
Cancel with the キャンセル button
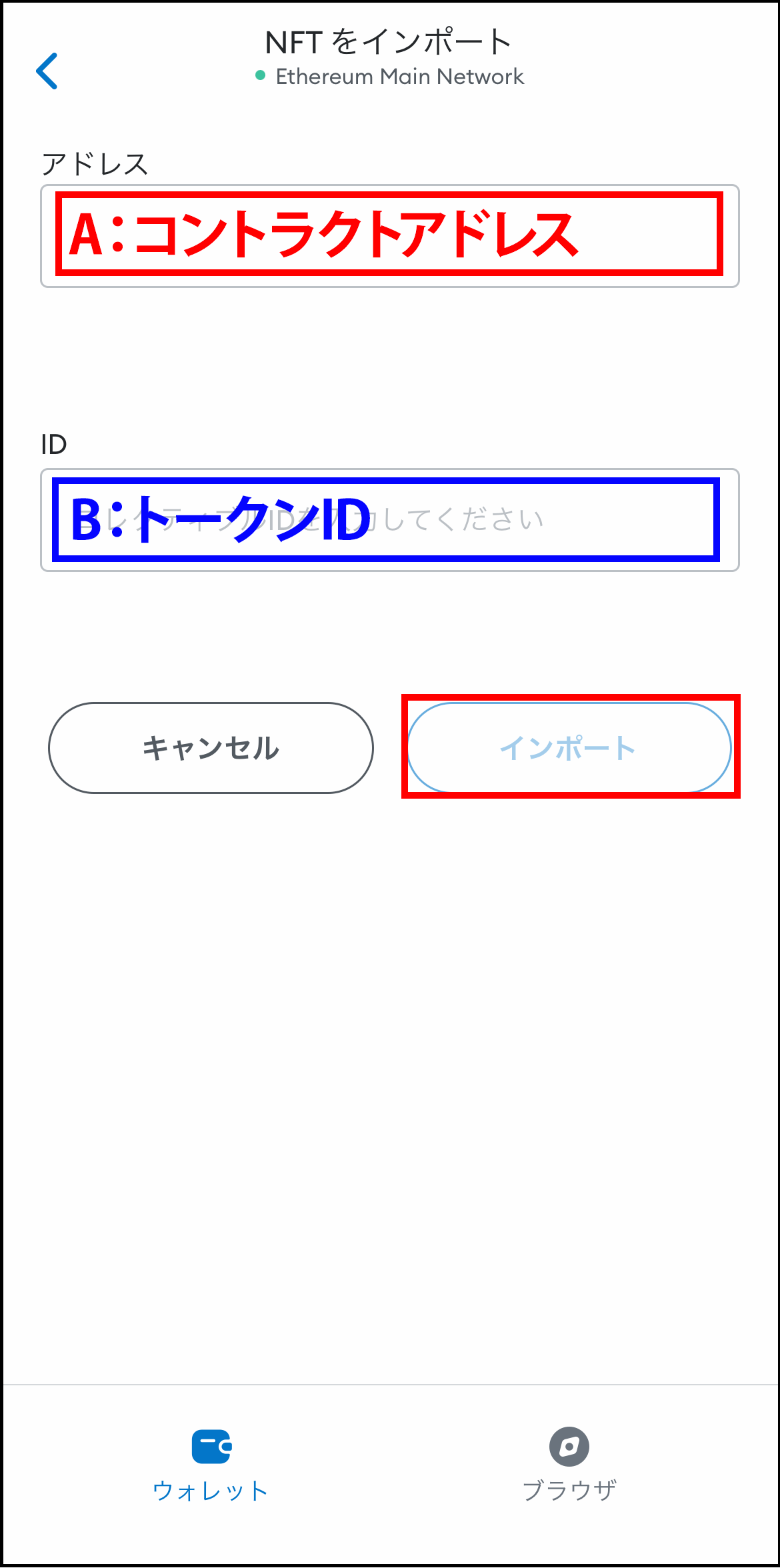click(211, 747)
